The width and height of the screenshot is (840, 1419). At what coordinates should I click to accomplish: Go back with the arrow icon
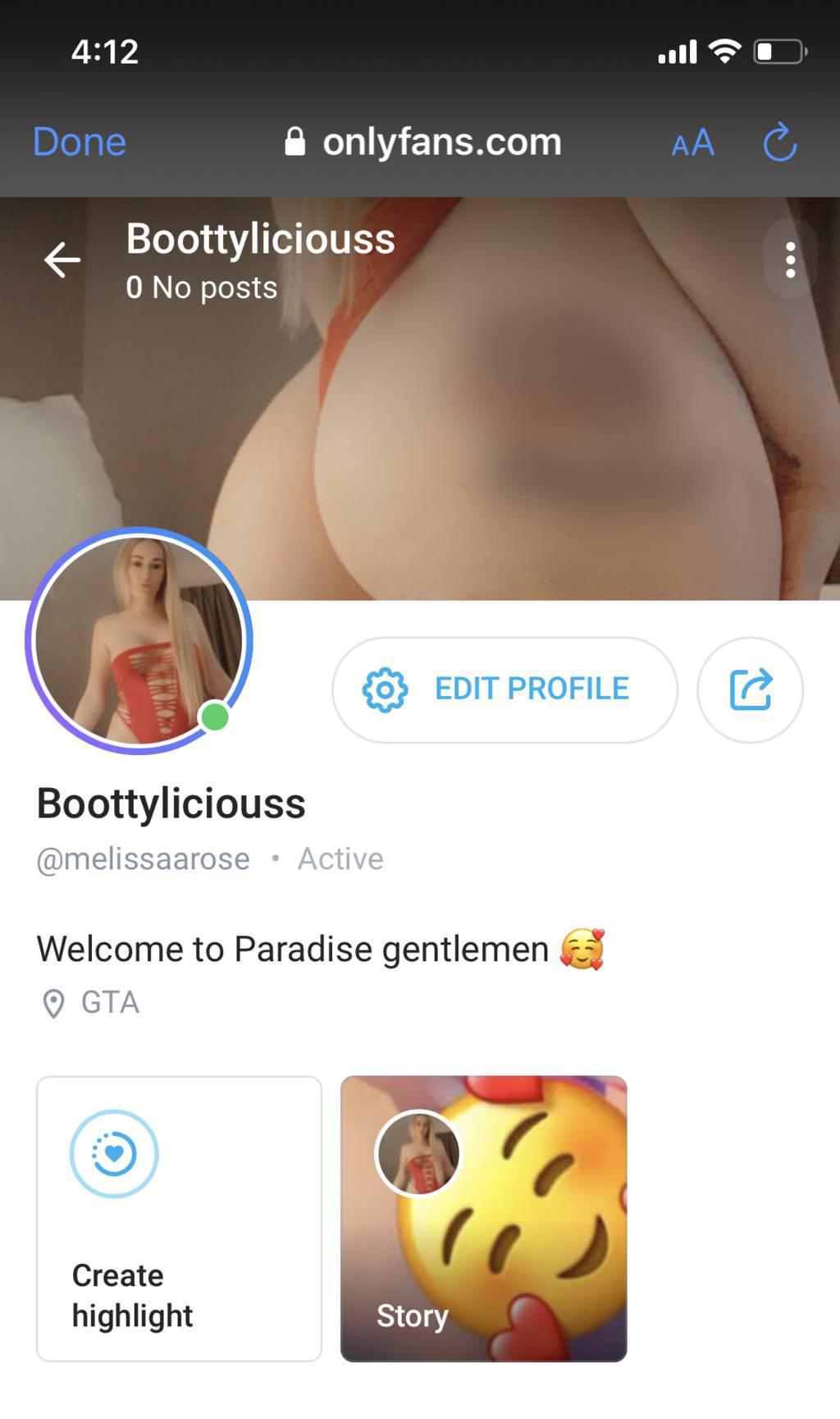click(x=62, y=261)
